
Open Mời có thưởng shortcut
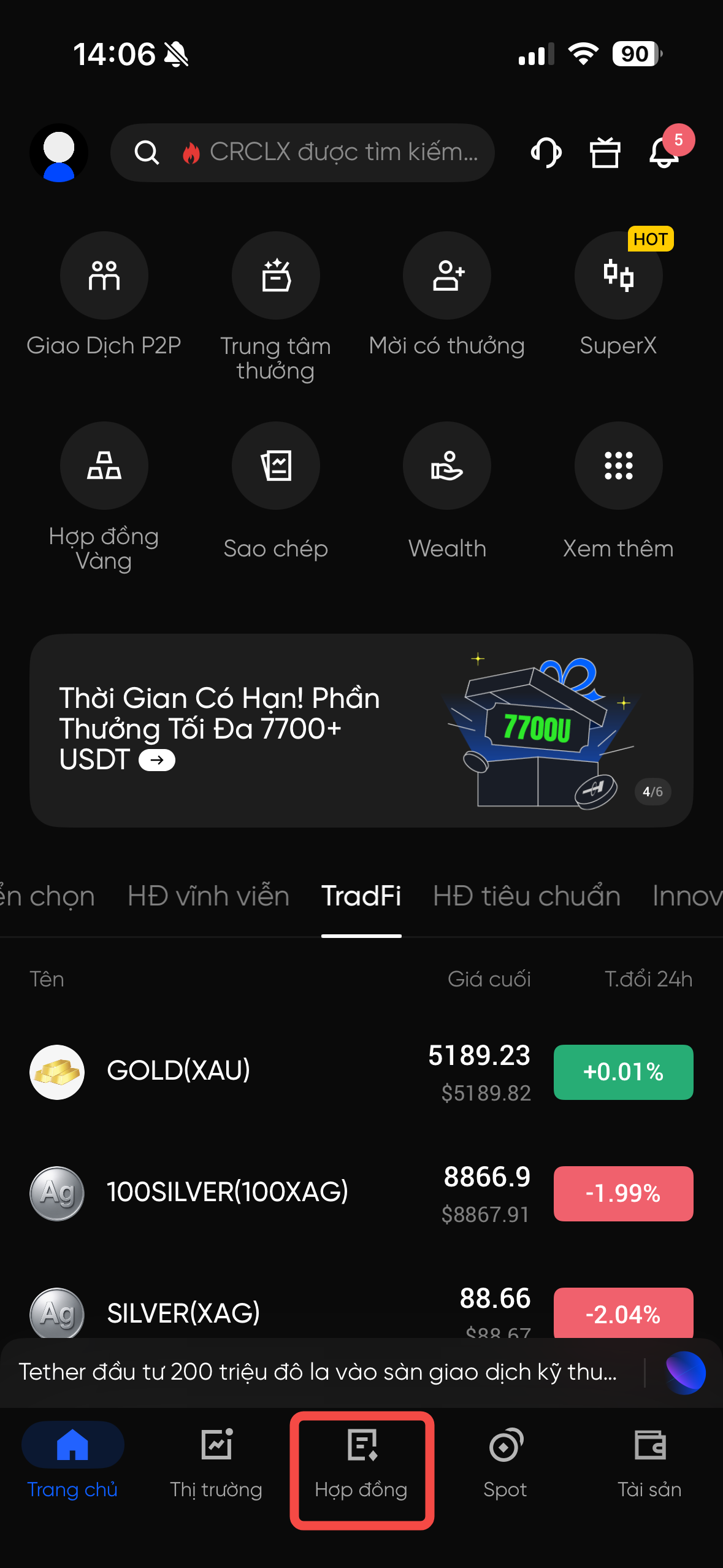(x=447, y=276)
